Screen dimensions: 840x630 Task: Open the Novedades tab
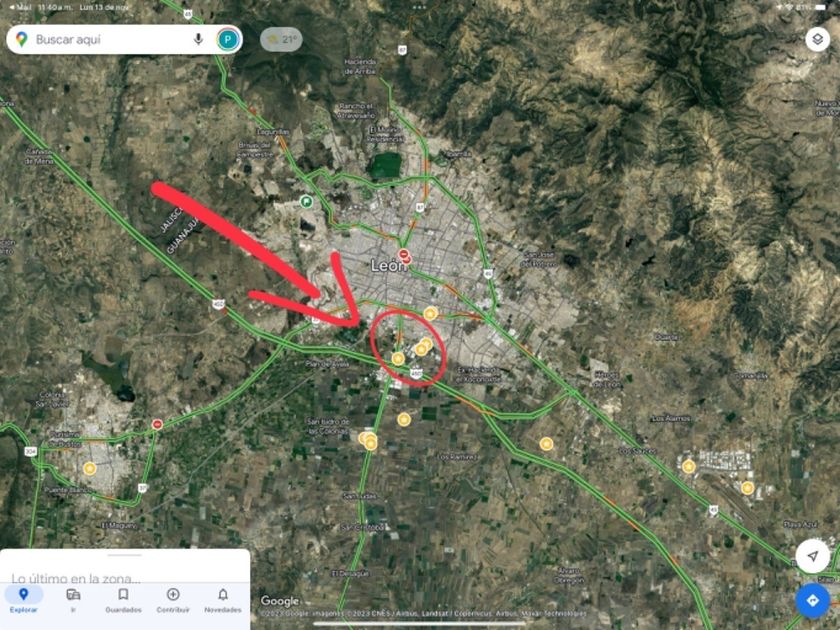[222, 600]
